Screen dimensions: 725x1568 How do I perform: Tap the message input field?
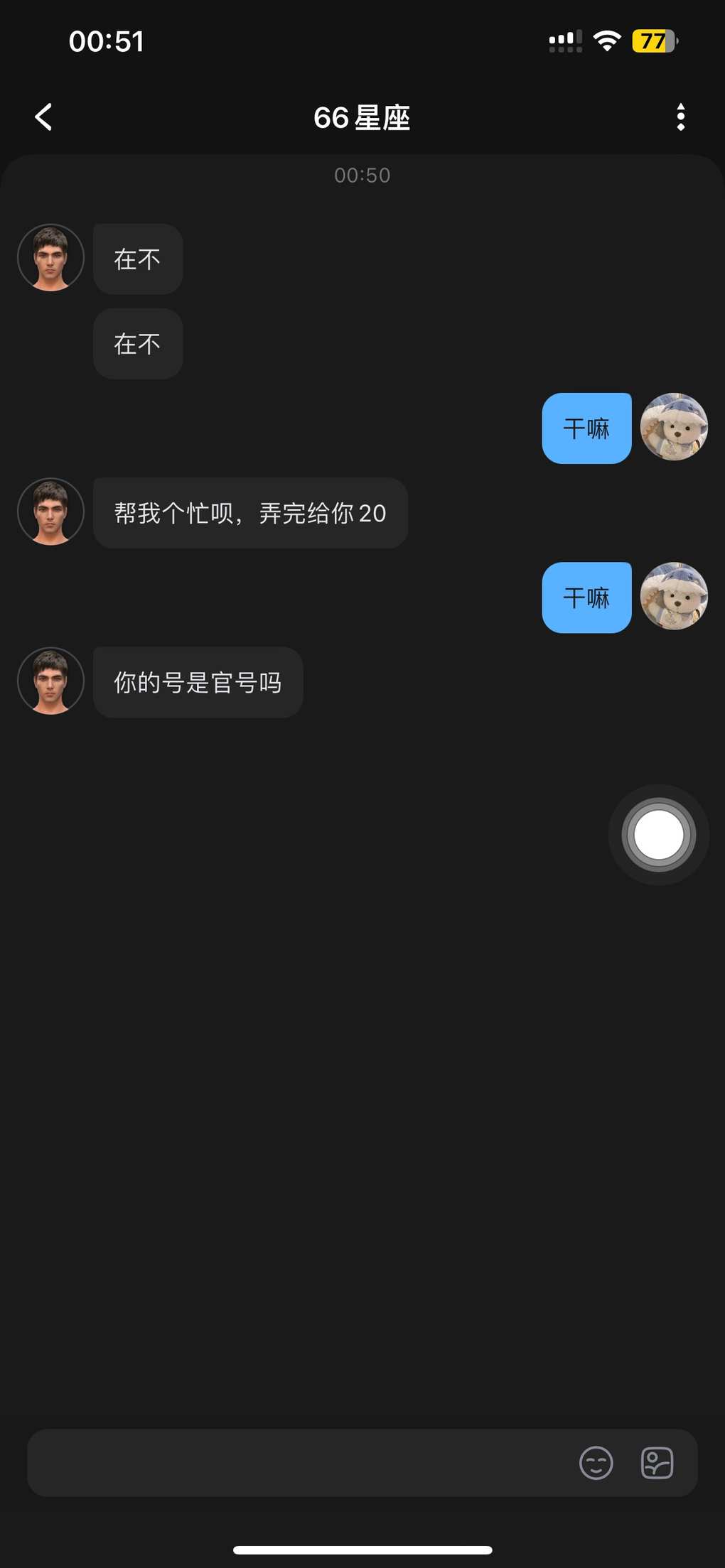pyautogui.click(x=299, y=1463)
